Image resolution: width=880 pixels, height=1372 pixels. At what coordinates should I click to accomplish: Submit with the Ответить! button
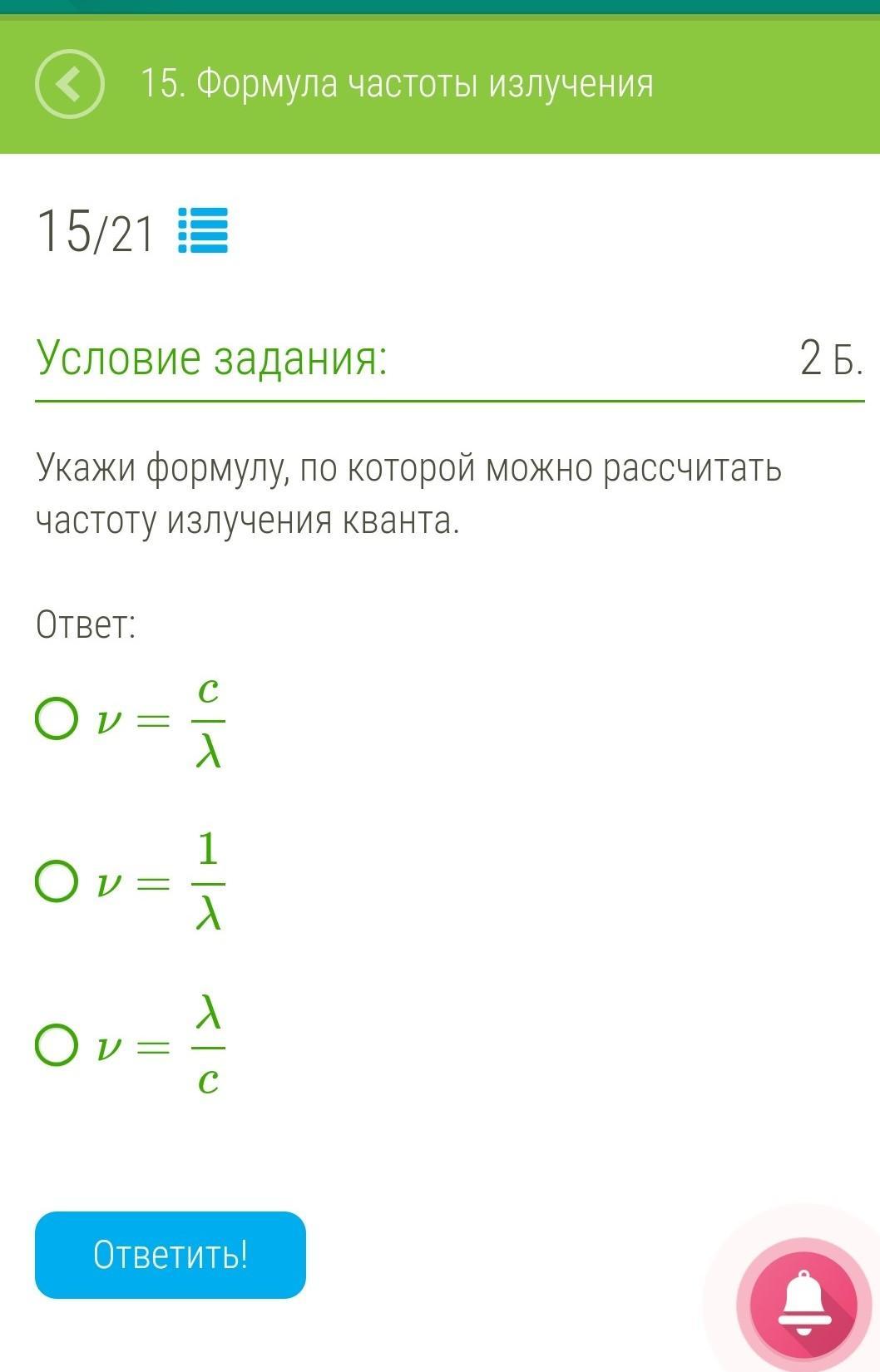tap(171, 1254)
